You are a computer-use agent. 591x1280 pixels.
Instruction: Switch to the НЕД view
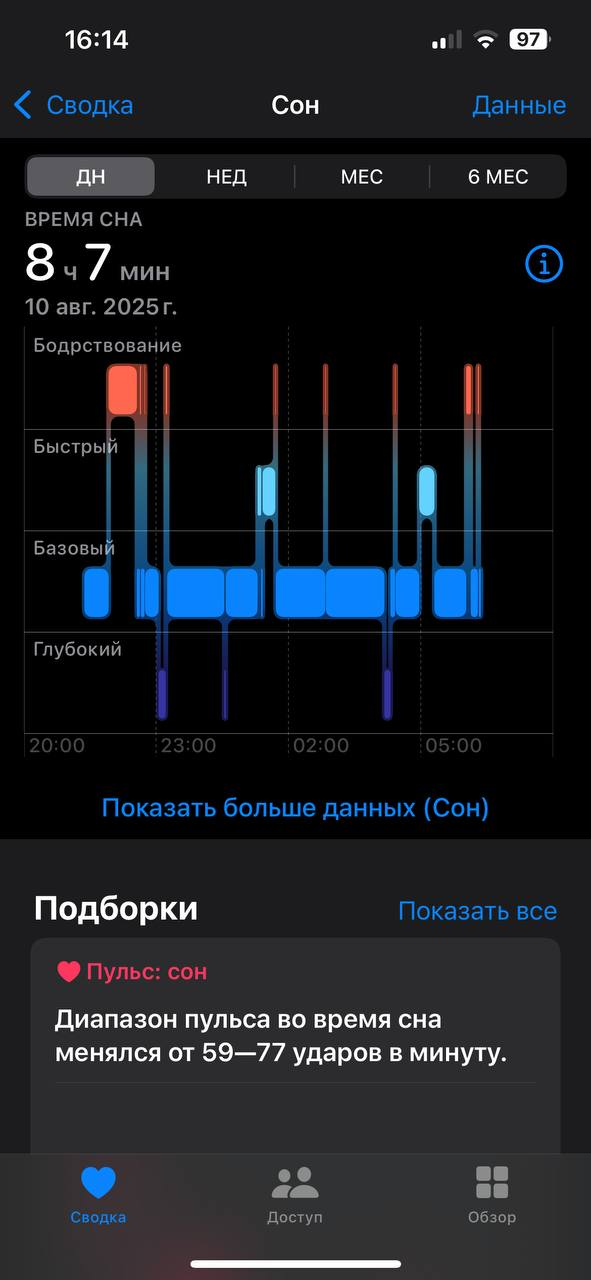[227, 177]
